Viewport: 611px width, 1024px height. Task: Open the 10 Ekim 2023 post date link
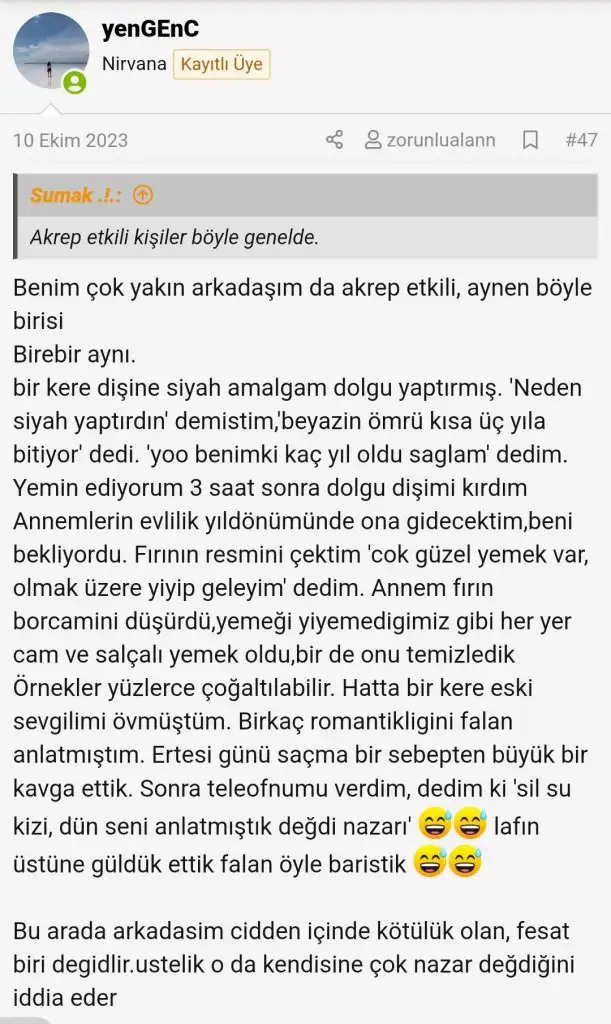click(x=70, y=140)
